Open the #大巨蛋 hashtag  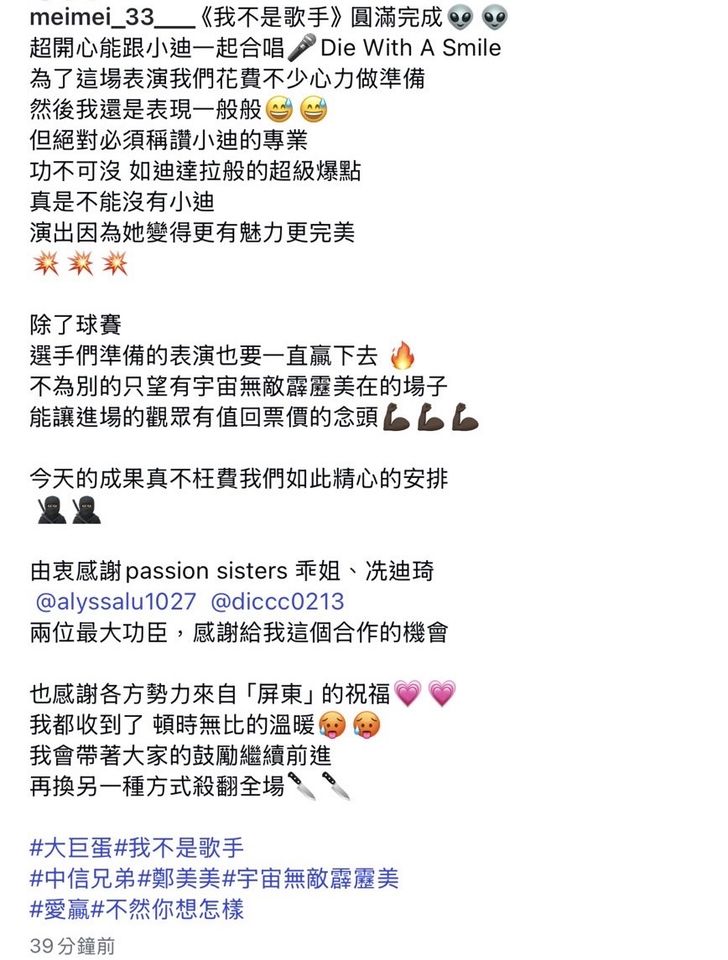71,849
